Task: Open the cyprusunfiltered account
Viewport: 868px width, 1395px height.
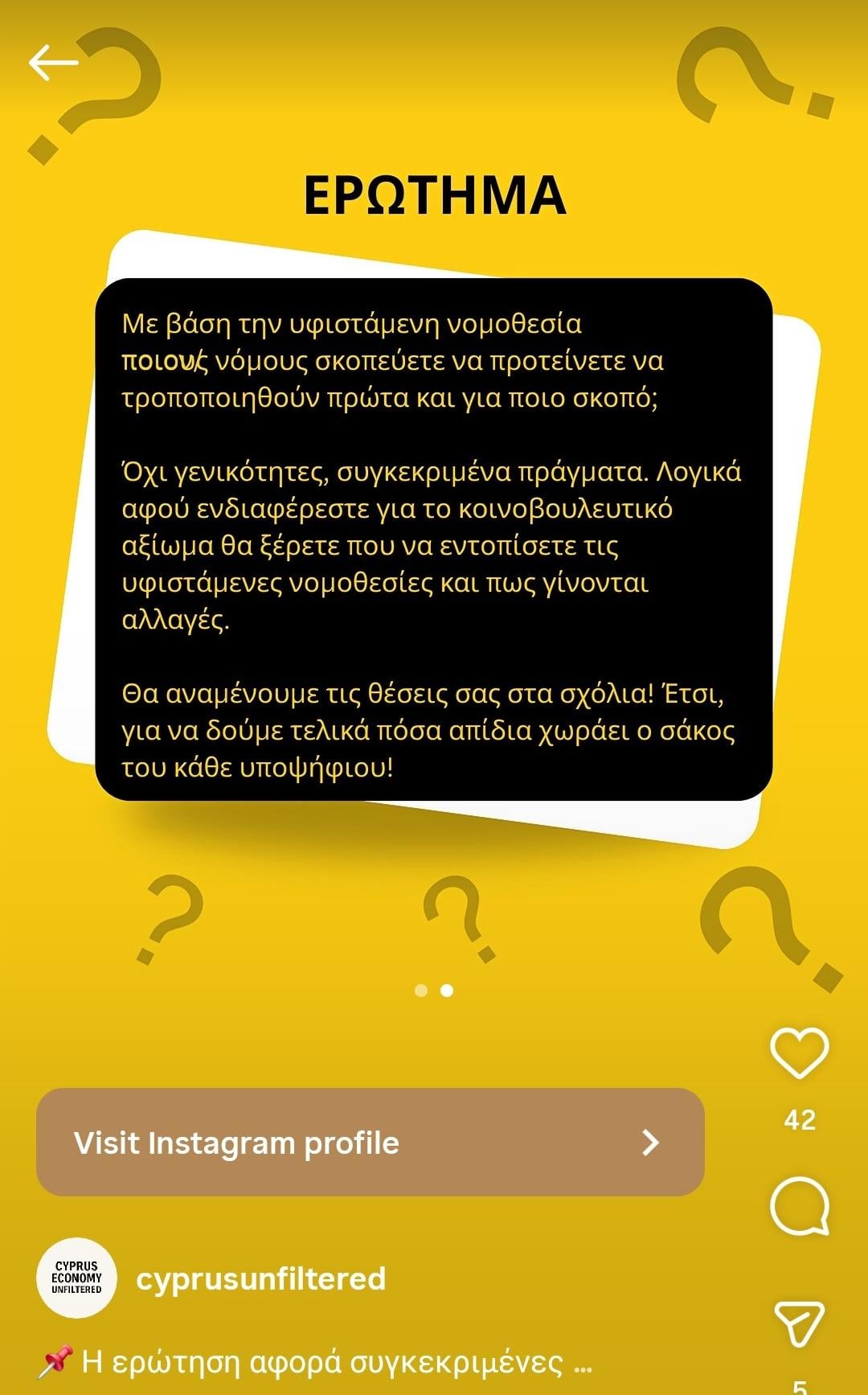Action: click(x=260, y=1278)
